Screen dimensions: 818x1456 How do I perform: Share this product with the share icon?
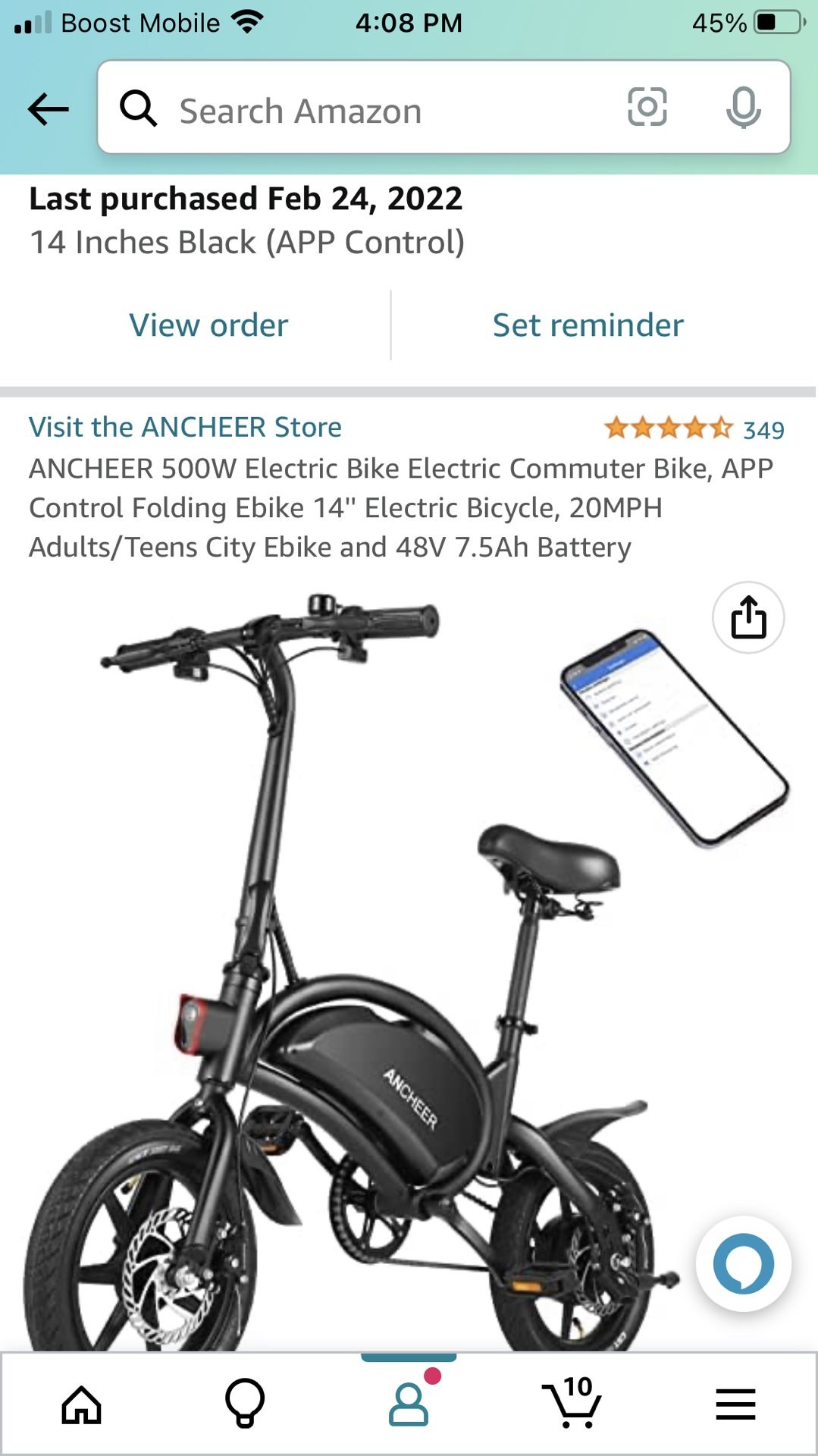pos(748,617)
